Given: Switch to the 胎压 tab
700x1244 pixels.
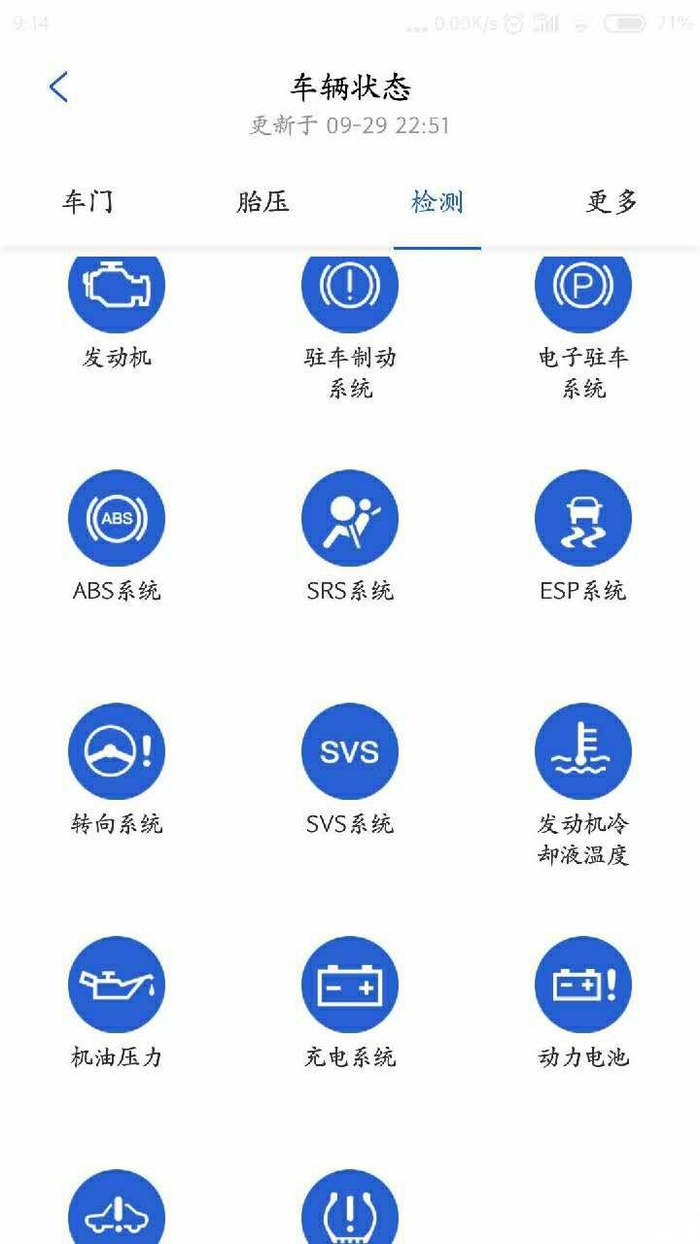Looking at the screenshot, I should tap(263, 202).
